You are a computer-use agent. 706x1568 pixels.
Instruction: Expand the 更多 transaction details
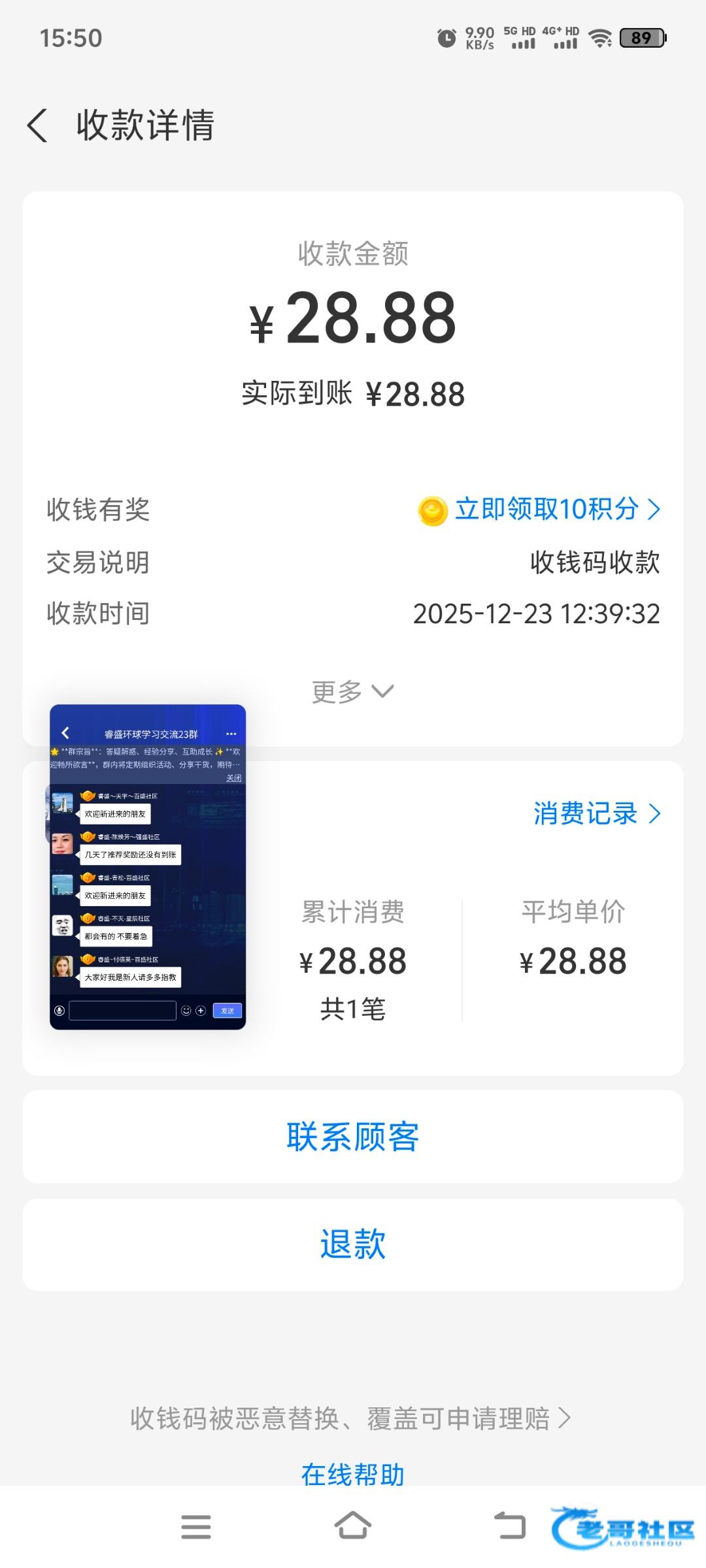pyautogui.click(x=352, y=692)
